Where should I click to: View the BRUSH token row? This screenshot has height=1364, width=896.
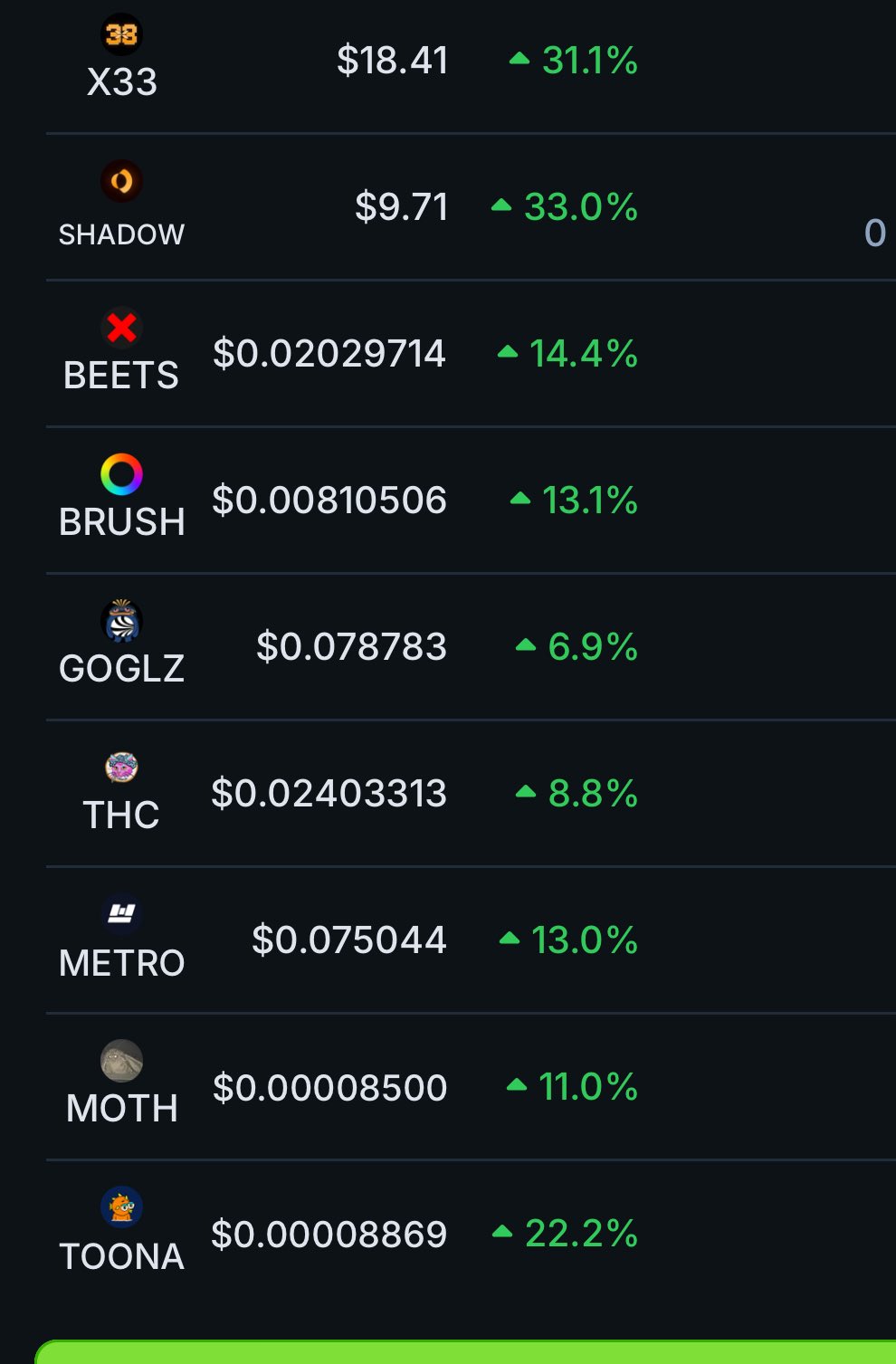coord(121,520)
